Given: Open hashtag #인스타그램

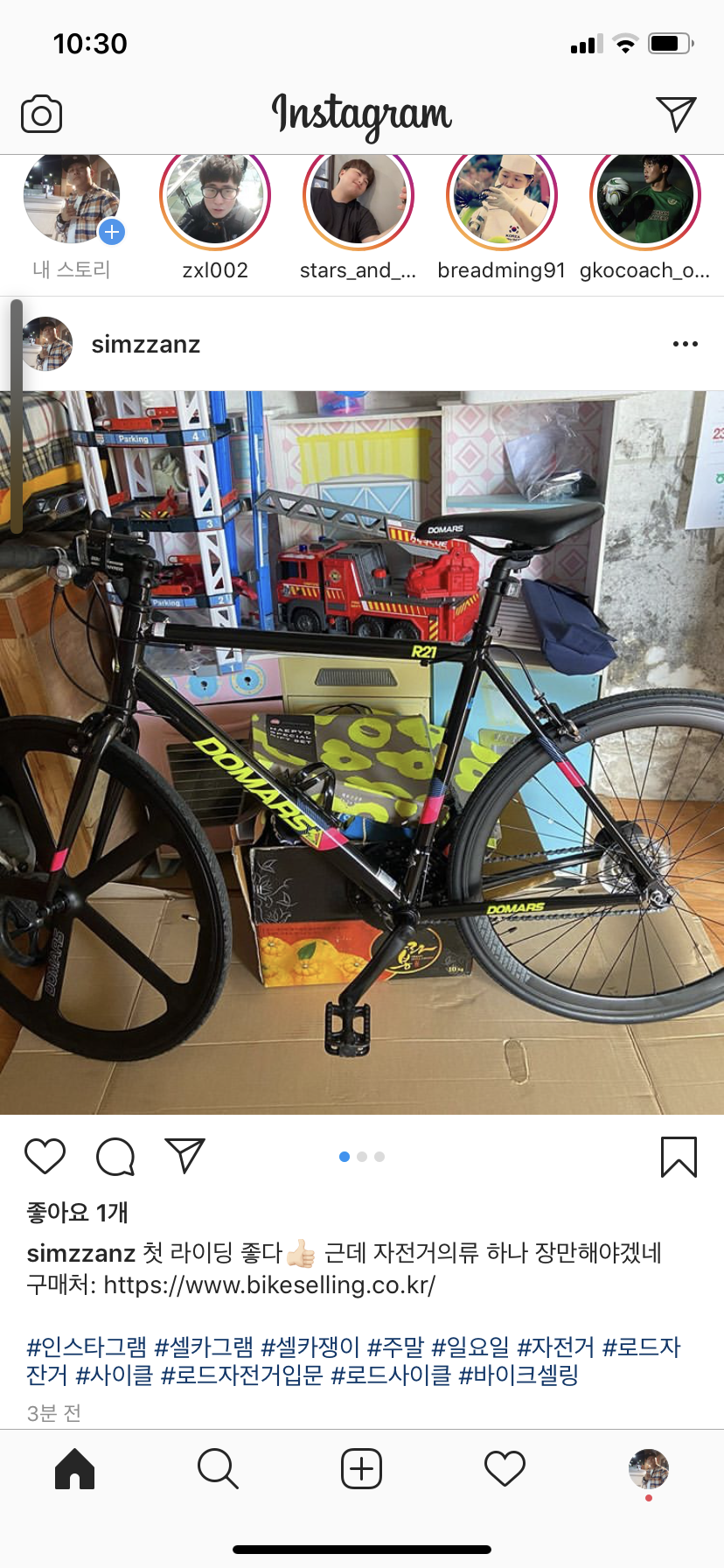Looking at the screenshot, I should click(x=87, y=1347).
